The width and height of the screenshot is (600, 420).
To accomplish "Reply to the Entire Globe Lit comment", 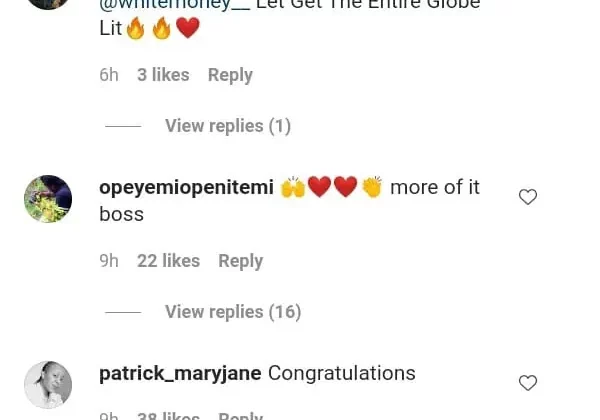I will [230, 75].
